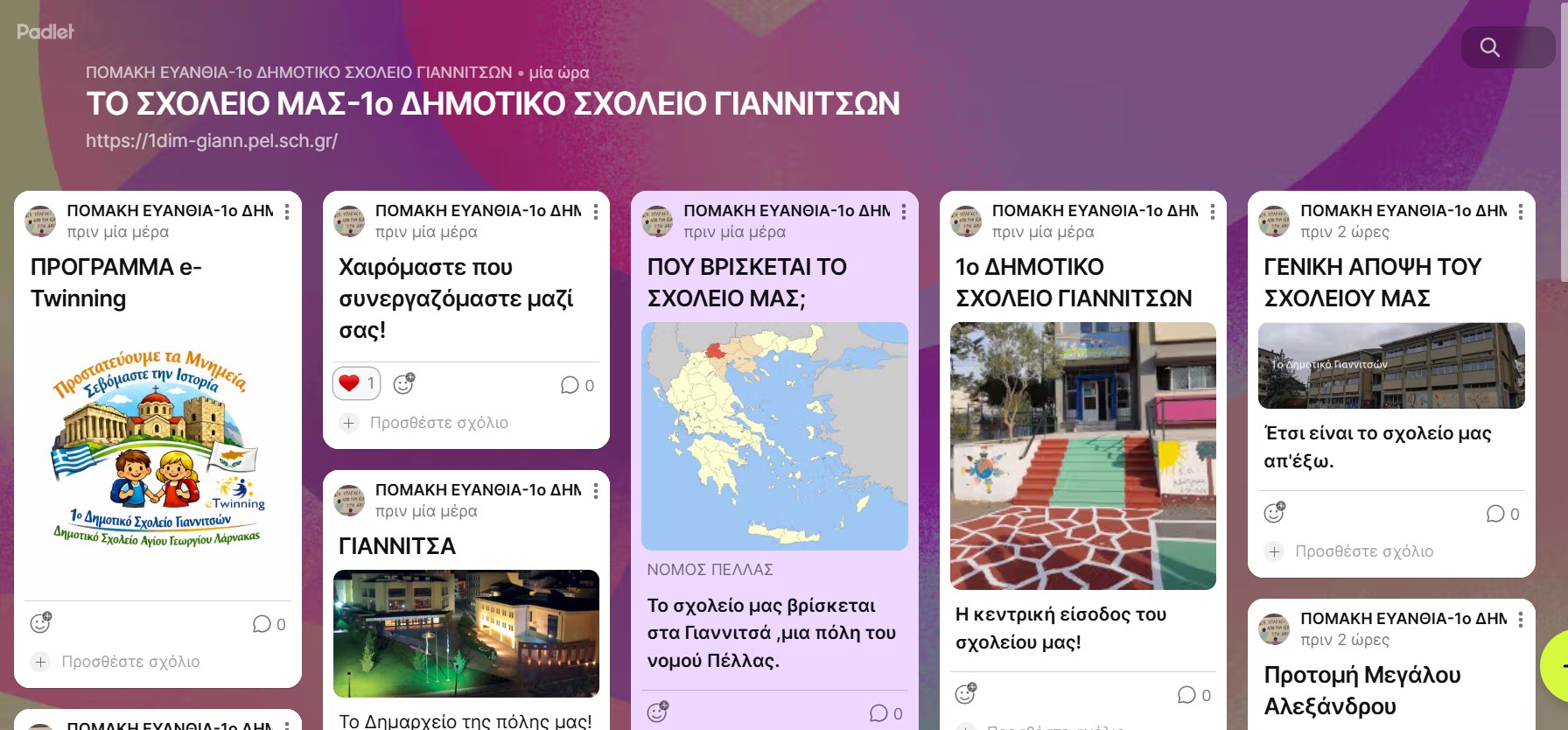The width and height of the screenshot is (1568, 730).
Task: Add a comment on ΓΕΝΙΚΗ ΑΠΟΨΗ post
Action: [x=1363, y=551]
